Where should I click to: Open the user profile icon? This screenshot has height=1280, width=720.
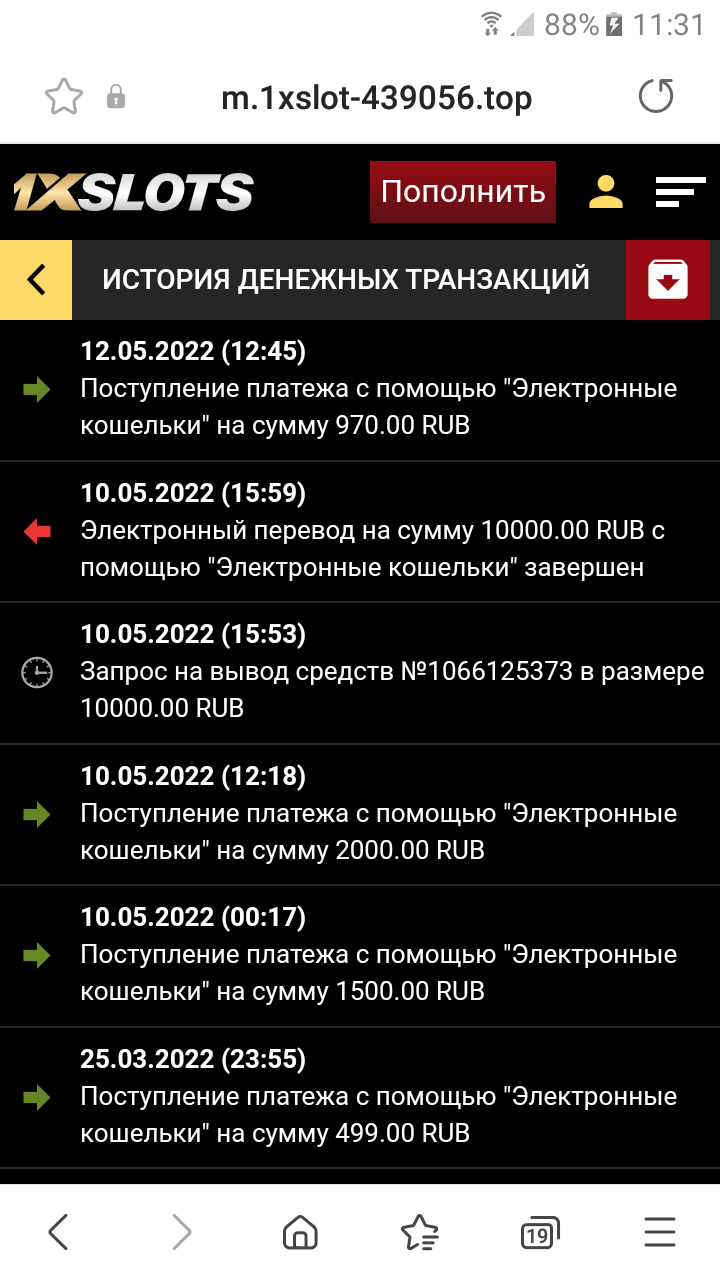coord(606,191)
